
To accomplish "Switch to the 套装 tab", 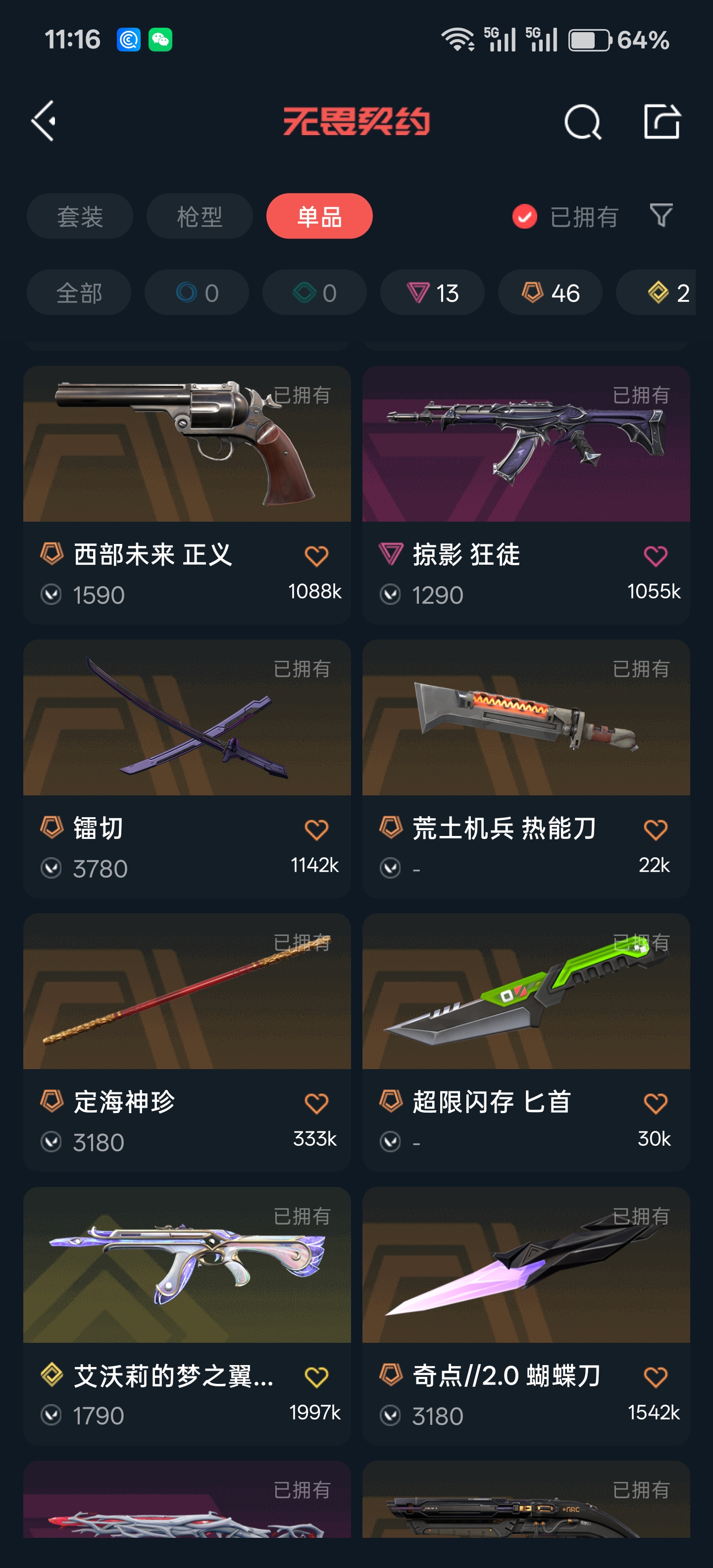I will pyautogui.click(x=80, y=216).
